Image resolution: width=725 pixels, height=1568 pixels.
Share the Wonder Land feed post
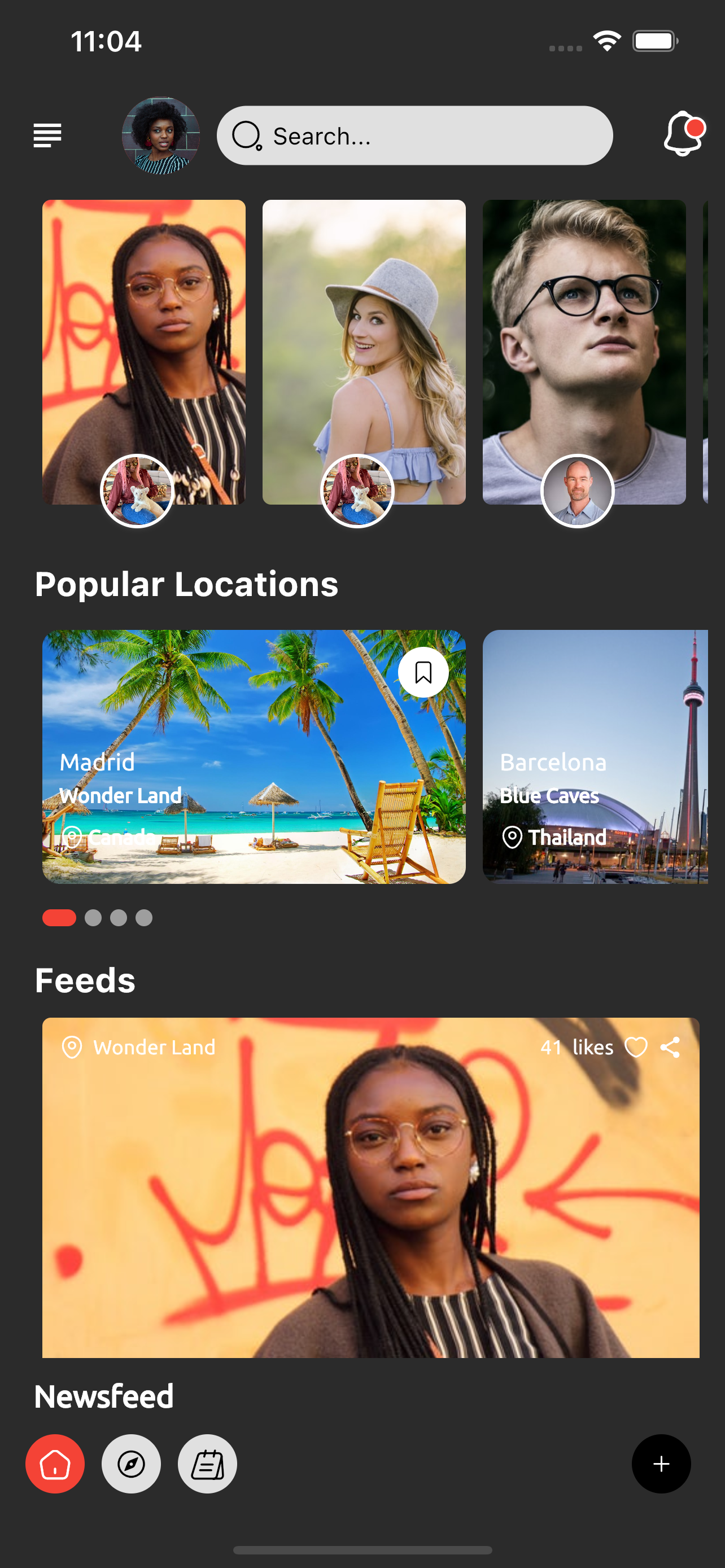[670, 1047]
